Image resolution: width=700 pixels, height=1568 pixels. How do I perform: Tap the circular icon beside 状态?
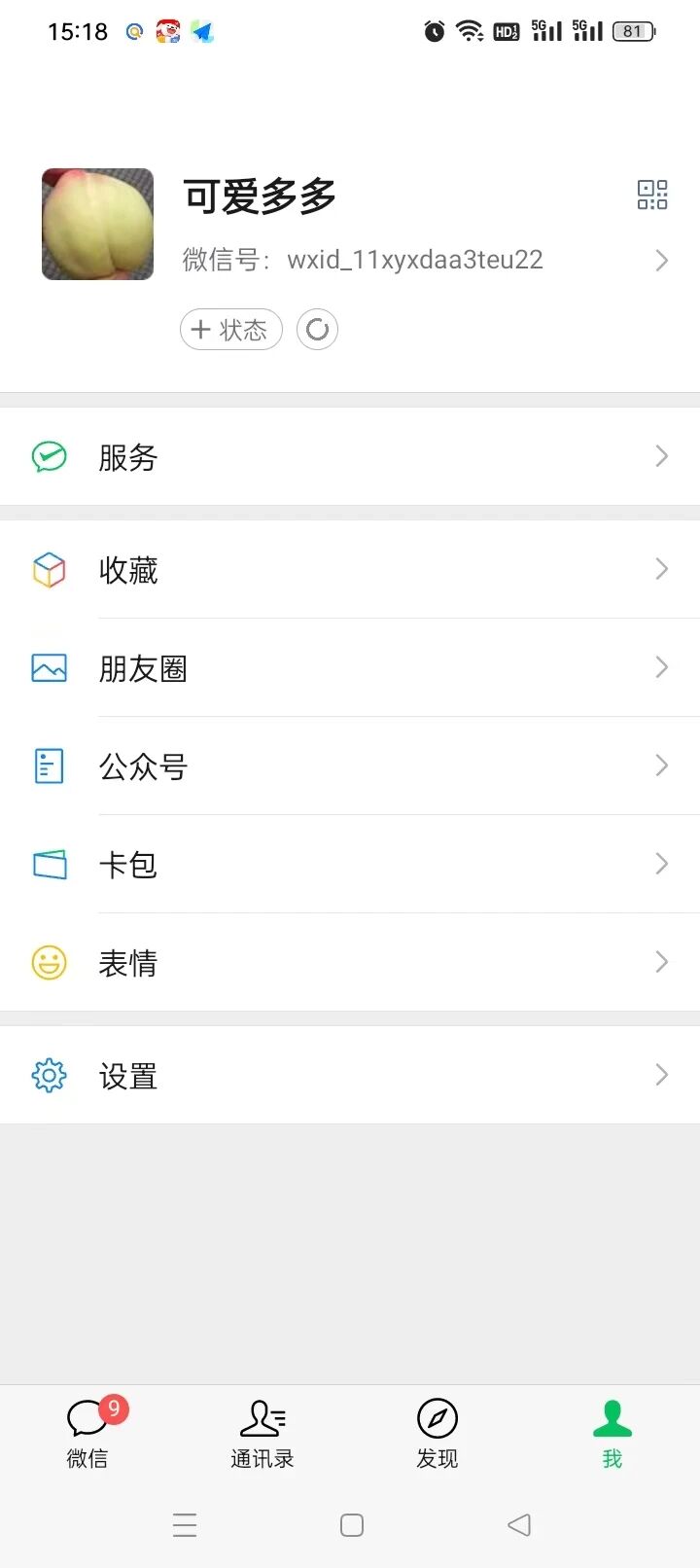click(x=317, y=330)
